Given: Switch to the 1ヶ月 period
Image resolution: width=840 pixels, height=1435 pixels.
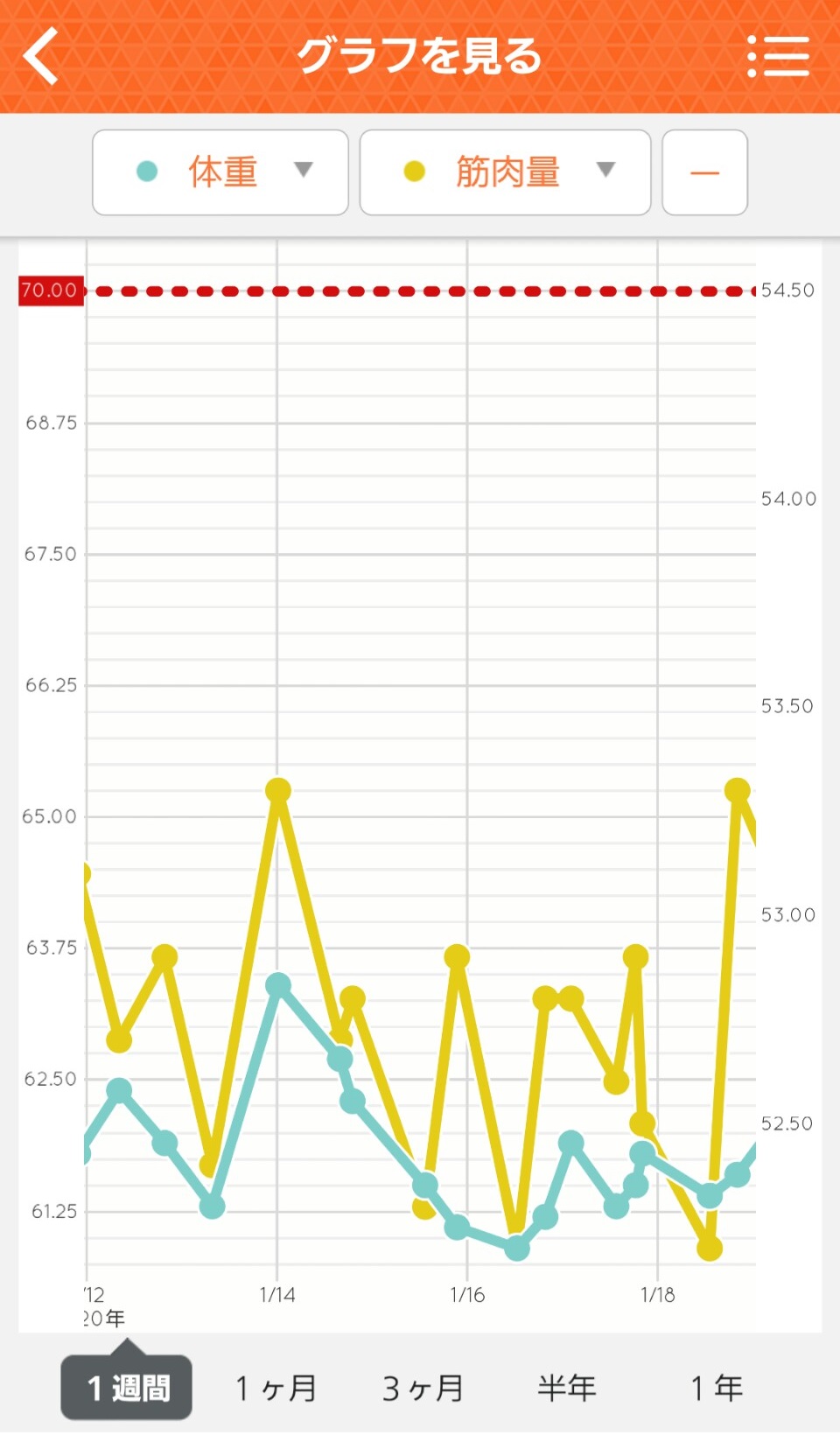Looking at the screenshot, I should 276,1388.
